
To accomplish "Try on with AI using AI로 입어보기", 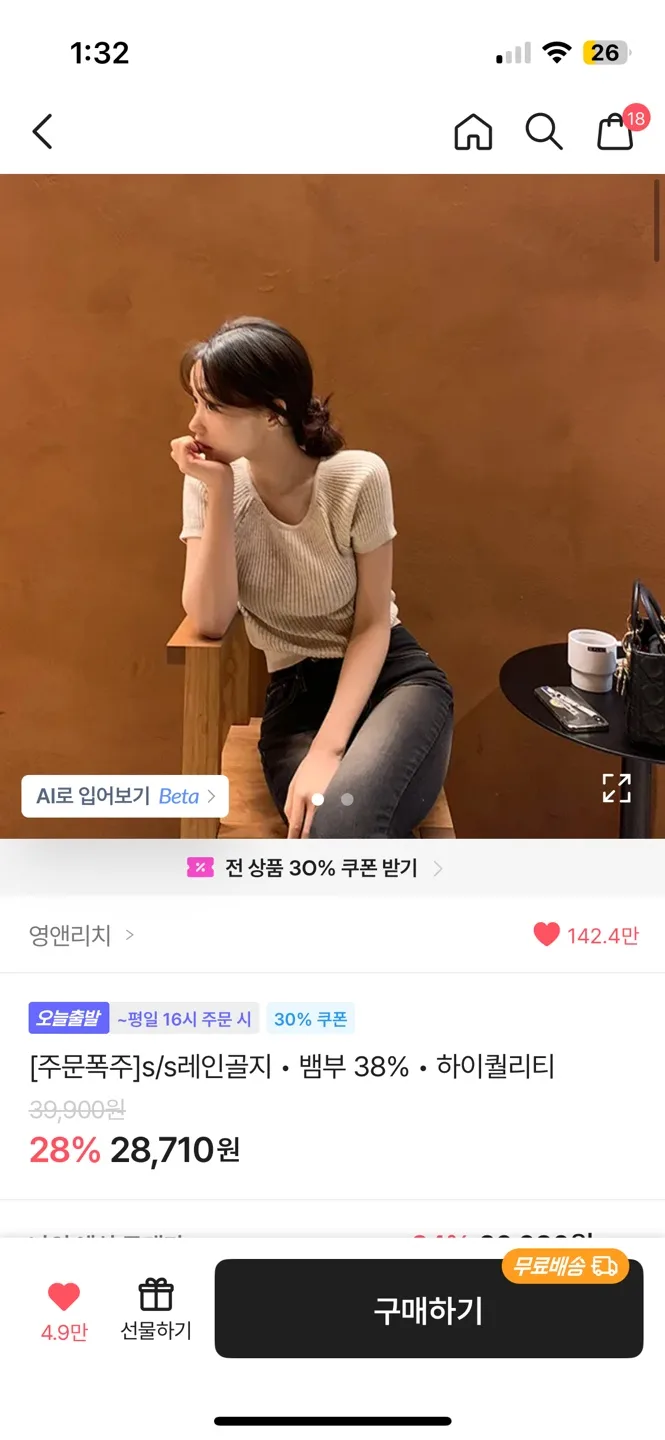I will [x=125, y=796].
